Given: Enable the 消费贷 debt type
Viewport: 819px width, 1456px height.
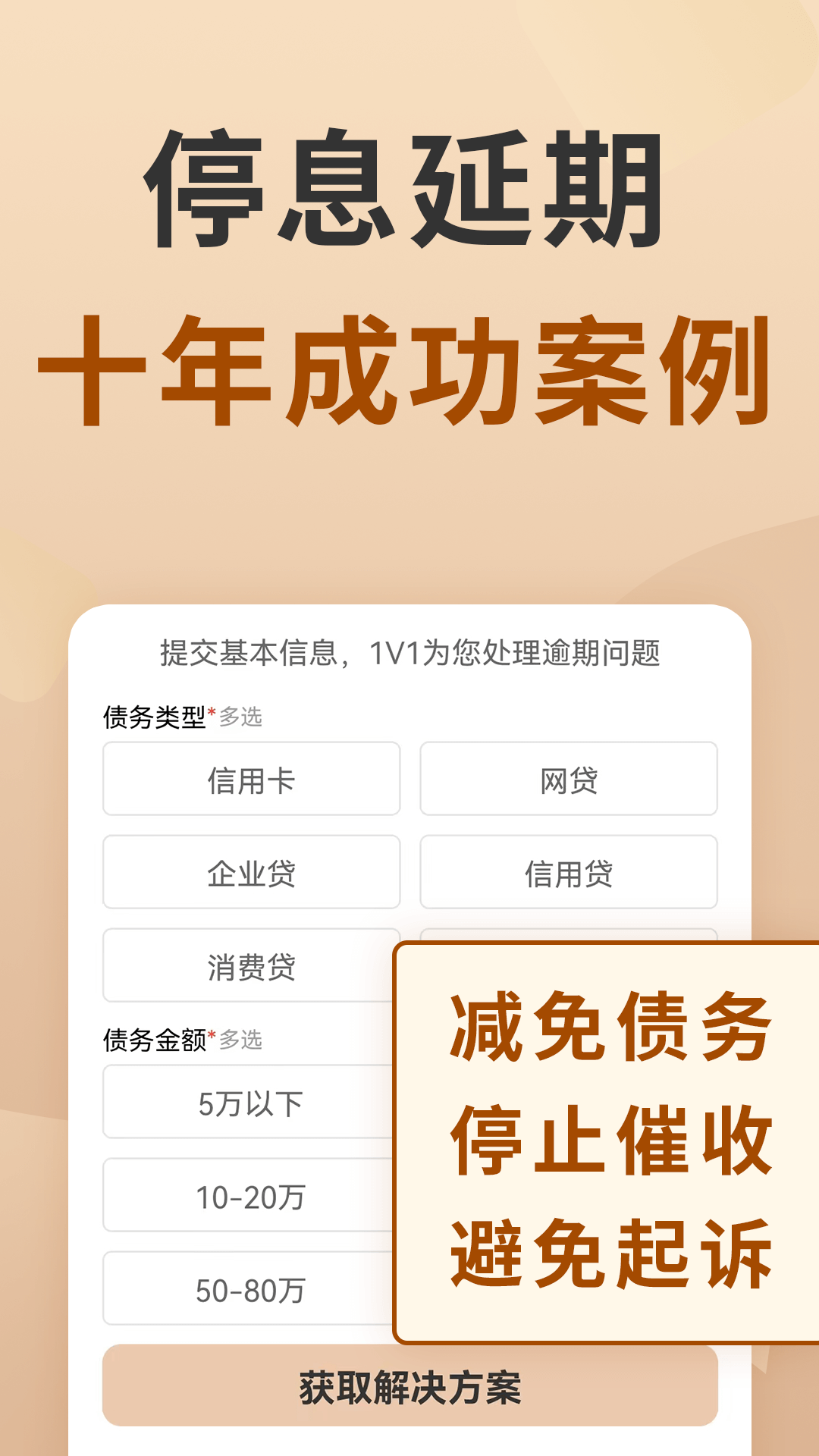Looking at the screenshot, I should point(252,965).
